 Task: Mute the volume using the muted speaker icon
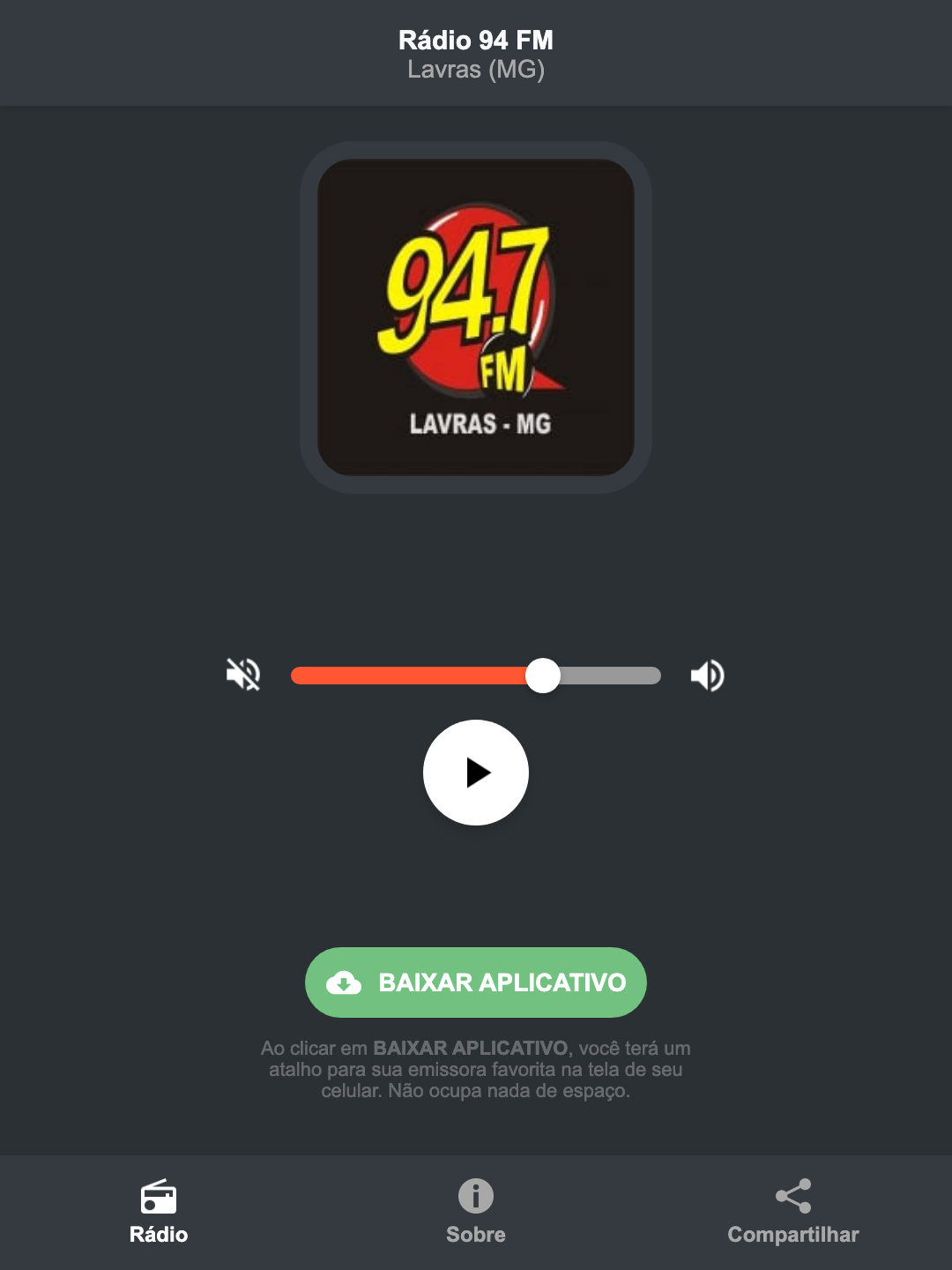[x=242, y=675]
